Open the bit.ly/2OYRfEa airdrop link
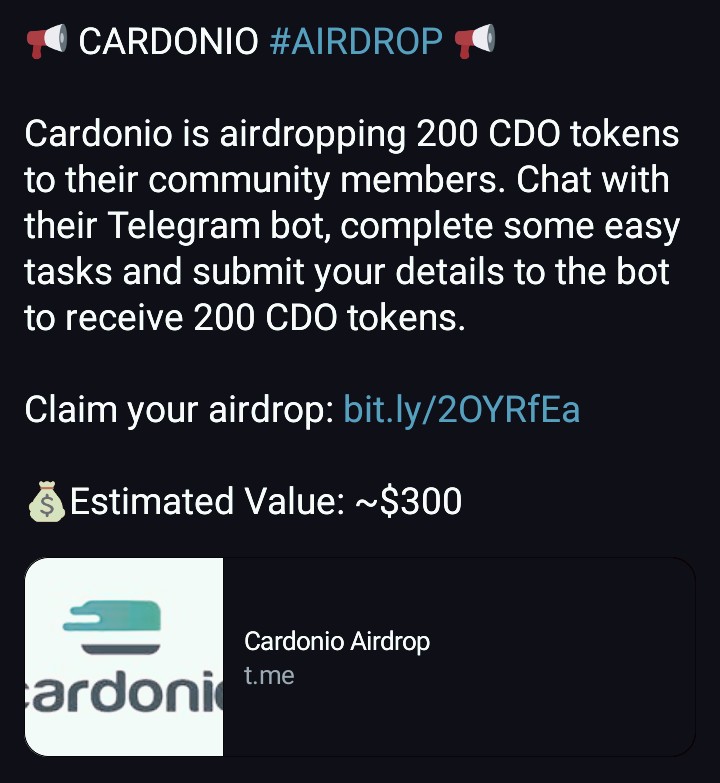This screenshot has width=720, height=783. point(461,410)
